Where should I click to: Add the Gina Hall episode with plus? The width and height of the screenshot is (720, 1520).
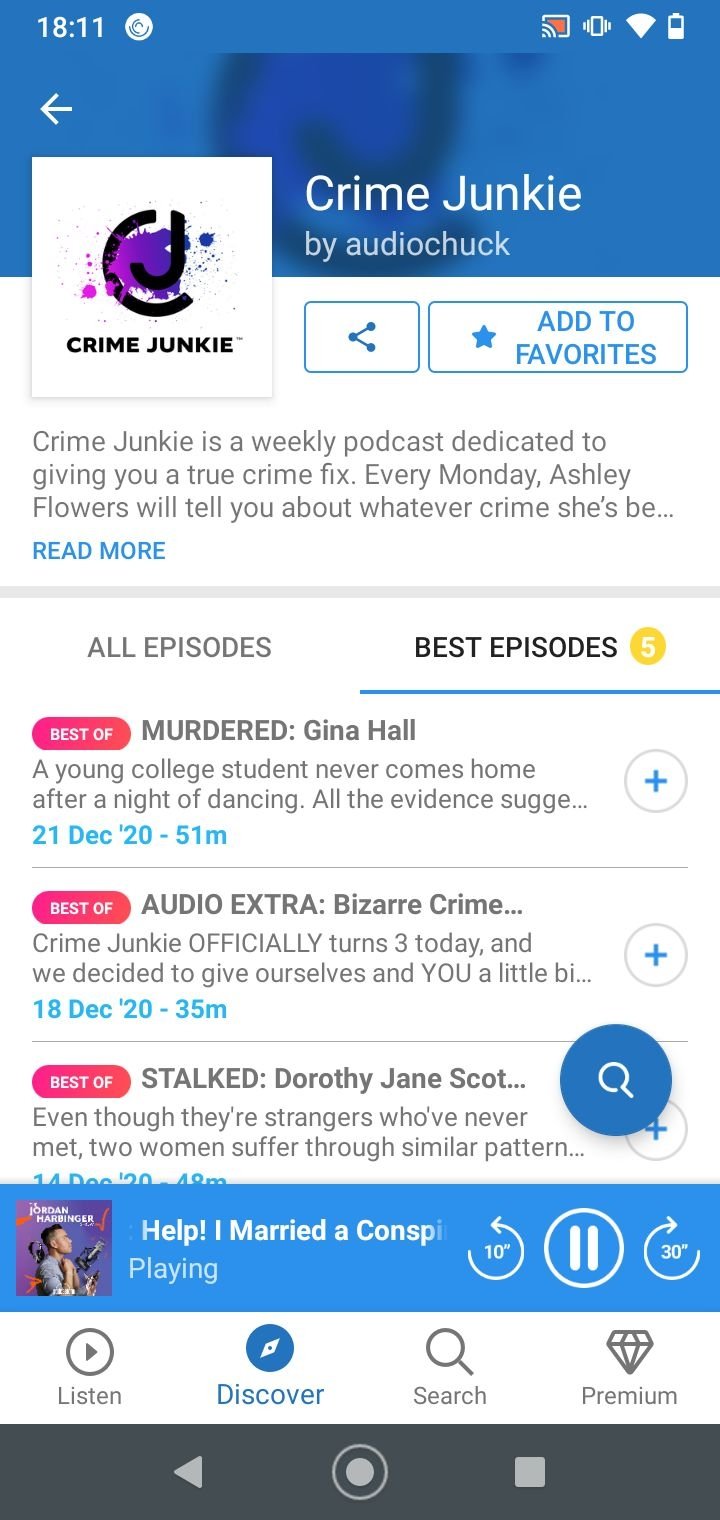click(x=656, y=781)
